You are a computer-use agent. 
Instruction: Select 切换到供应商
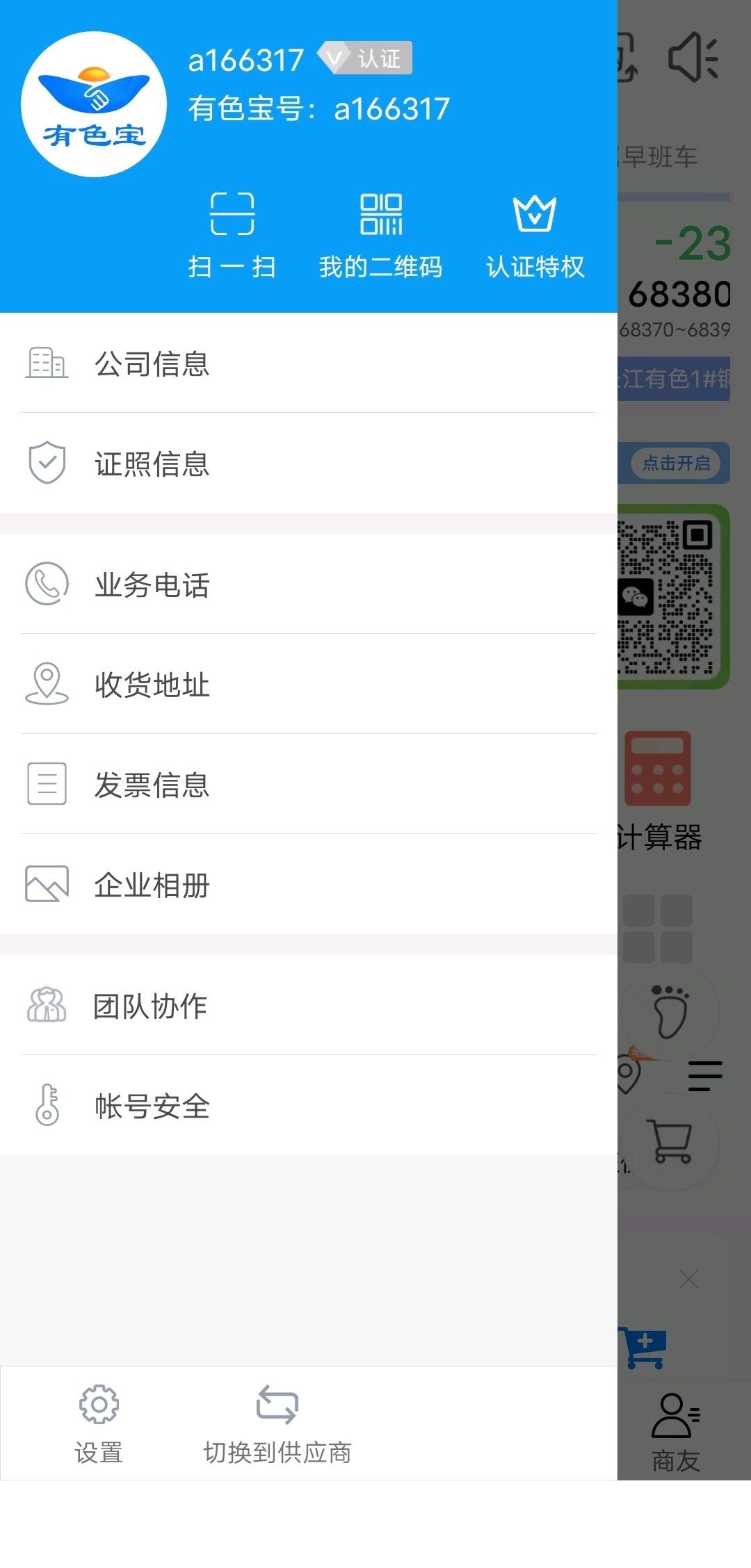point(277,1423)
